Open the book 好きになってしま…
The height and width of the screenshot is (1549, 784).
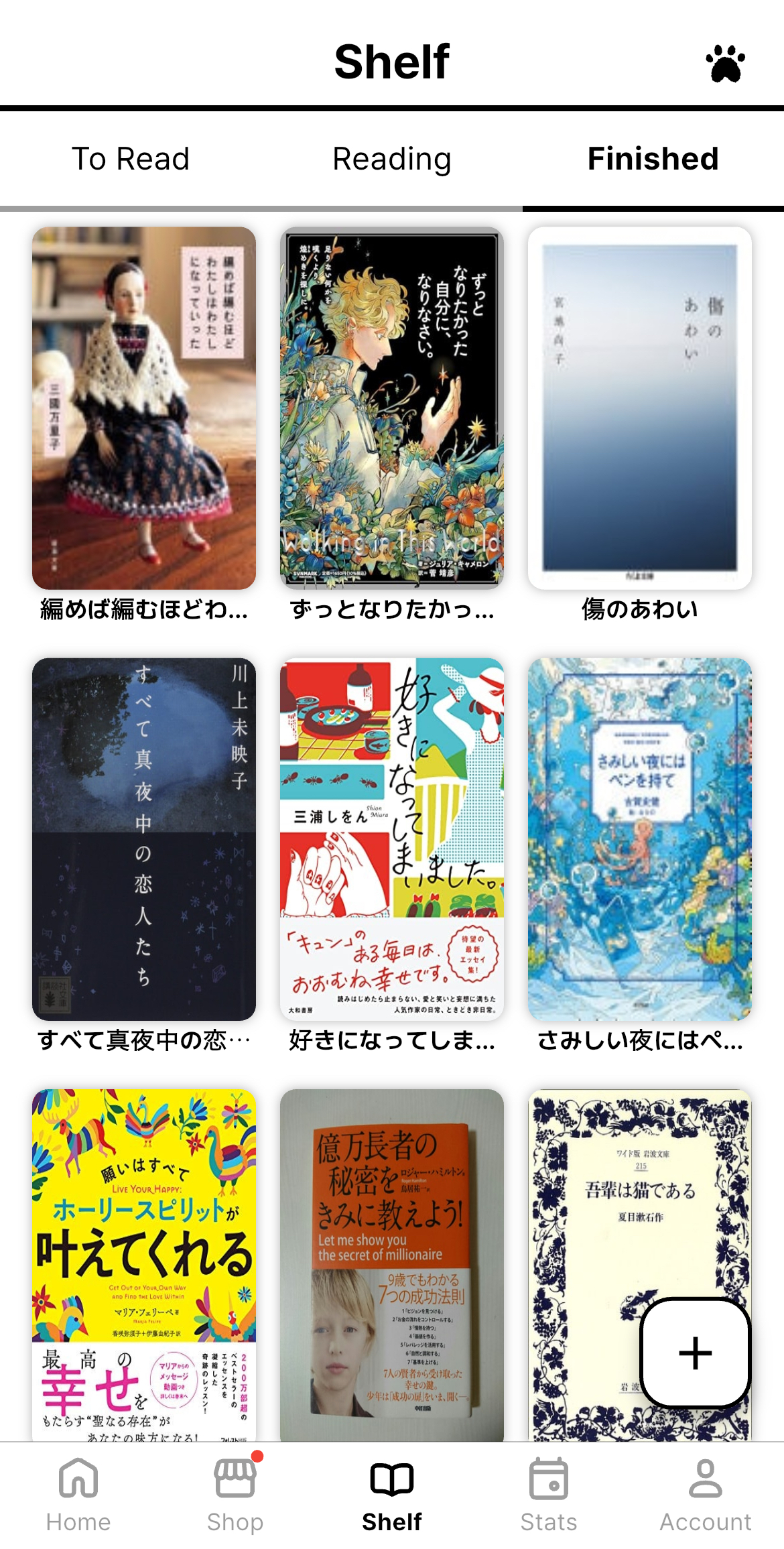click(392, 839)
